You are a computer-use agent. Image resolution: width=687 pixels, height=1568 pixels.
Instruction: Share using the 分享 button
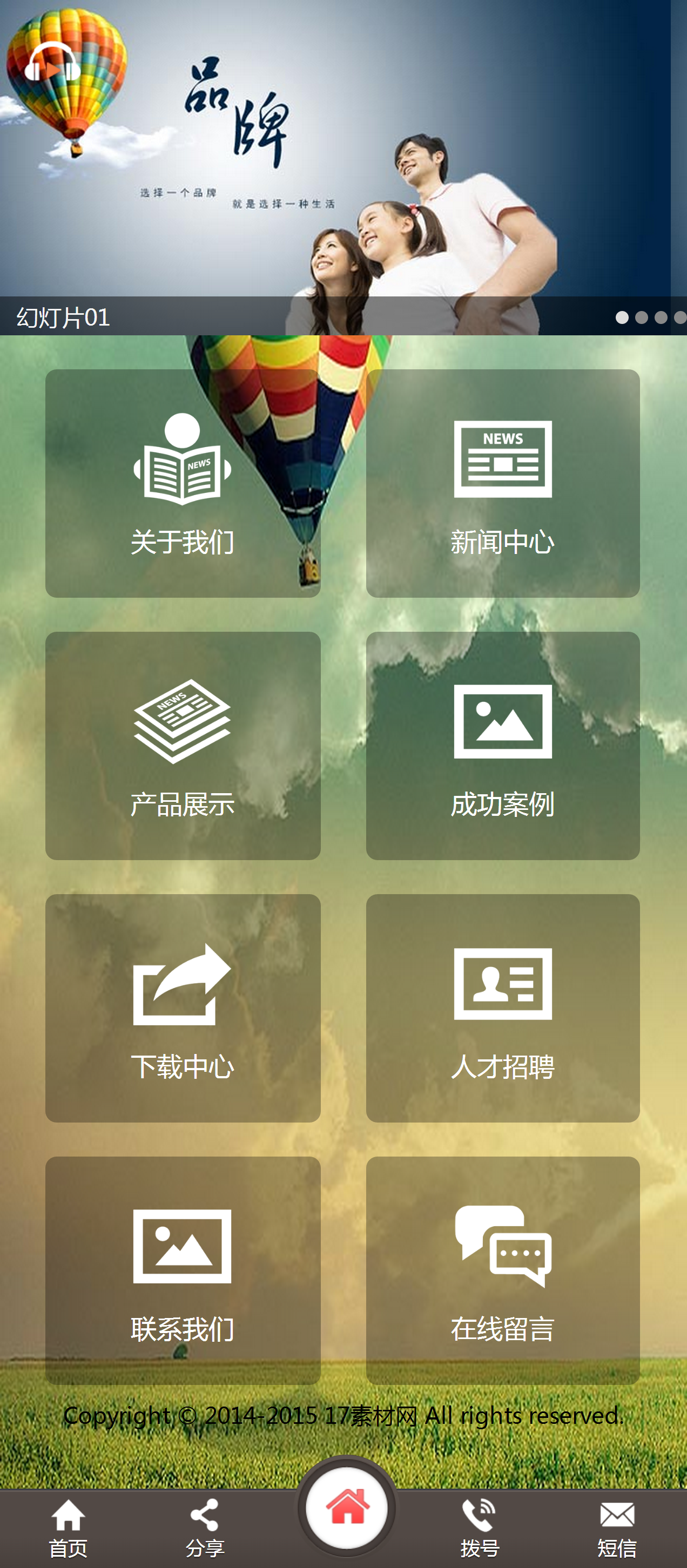(205, 1528)
